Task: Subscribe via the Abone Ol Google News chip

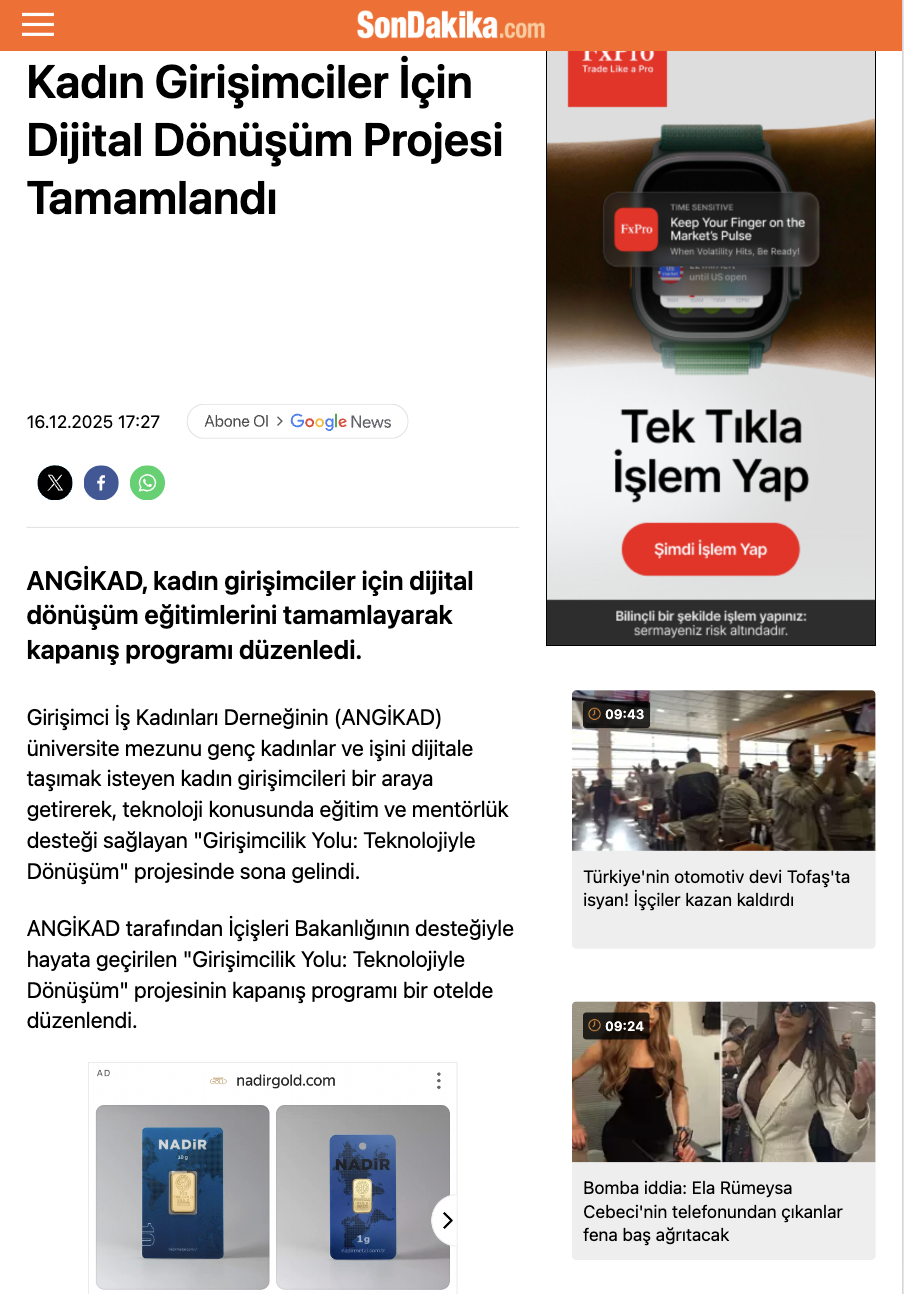Action: (297, 422)
